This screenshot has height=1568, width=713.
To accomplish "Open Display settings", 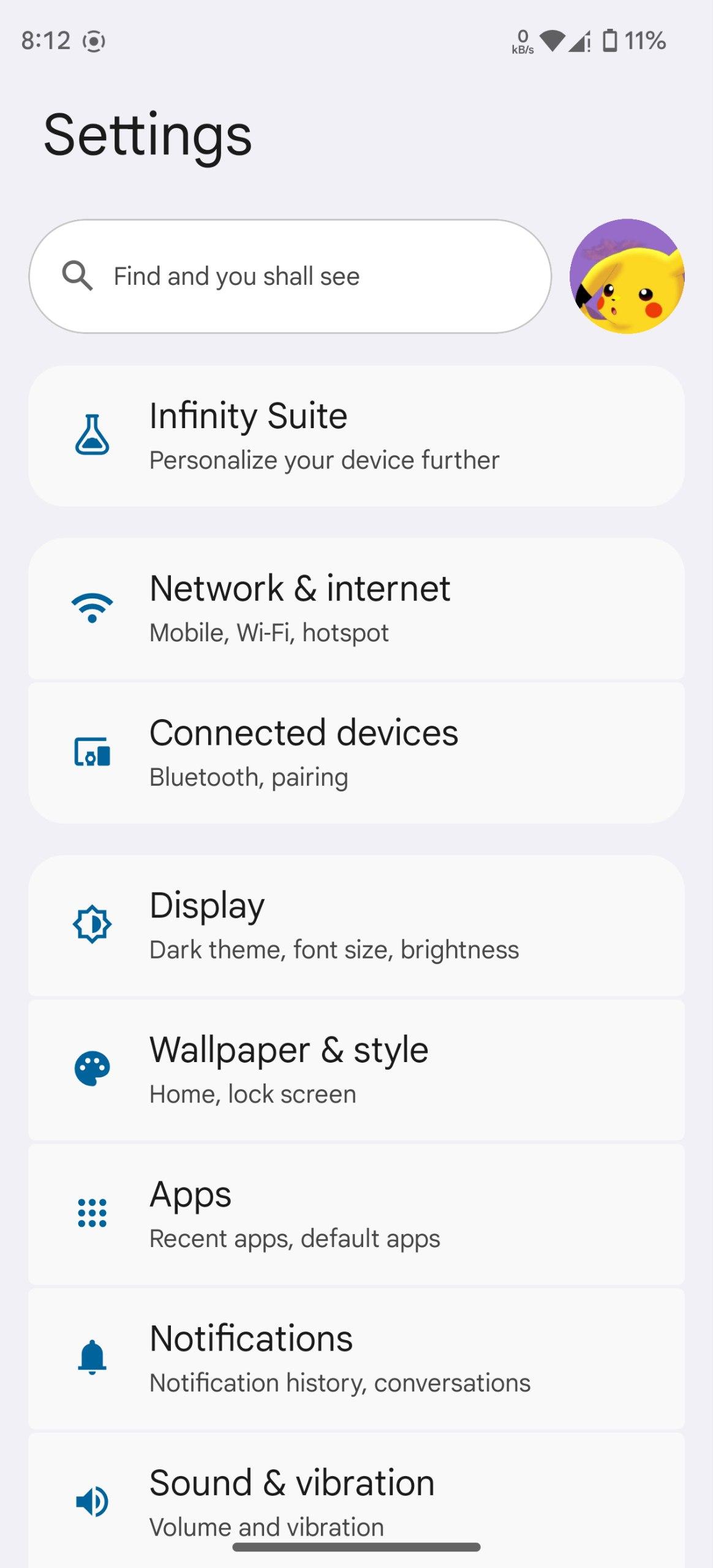I will click(356, 925).
